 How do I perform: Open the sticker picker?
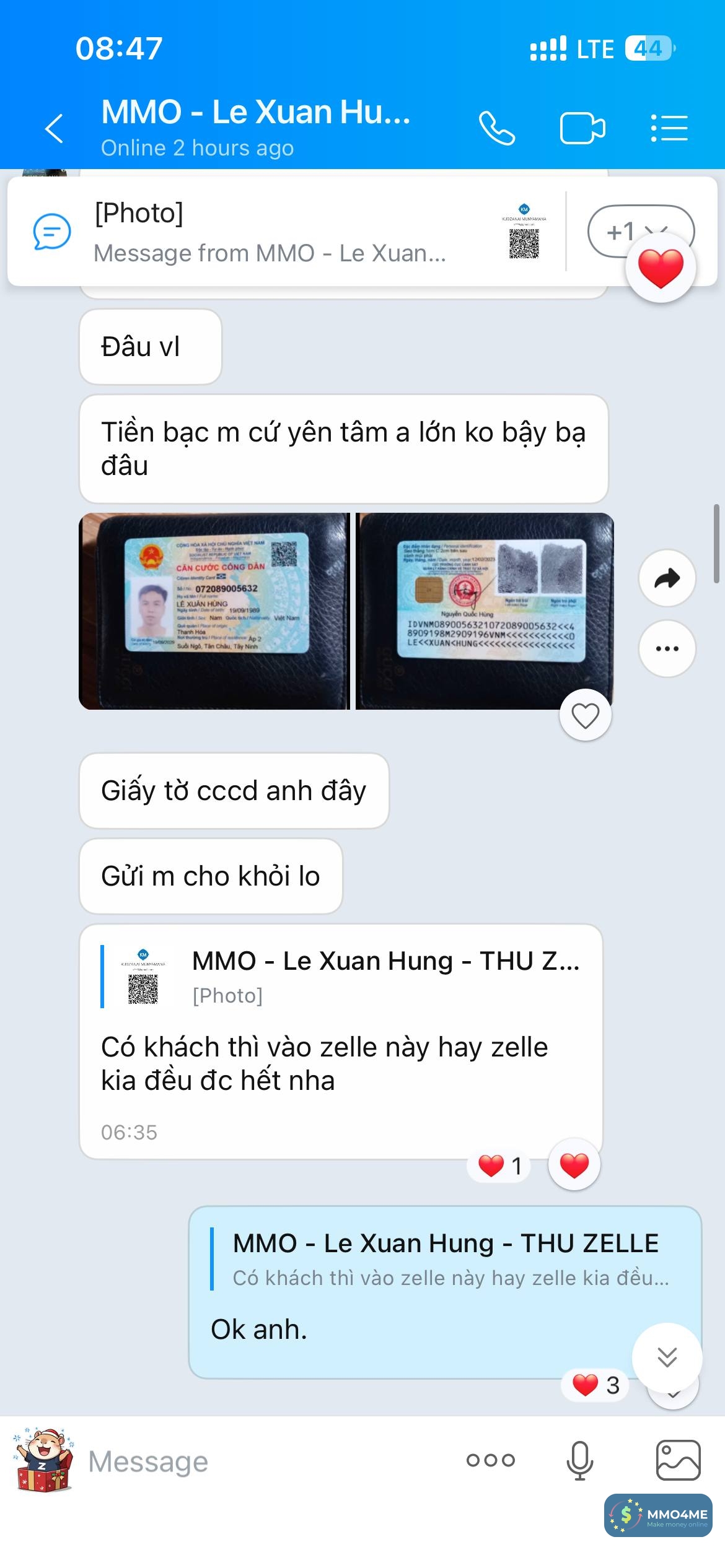[x=42, y=1461]
